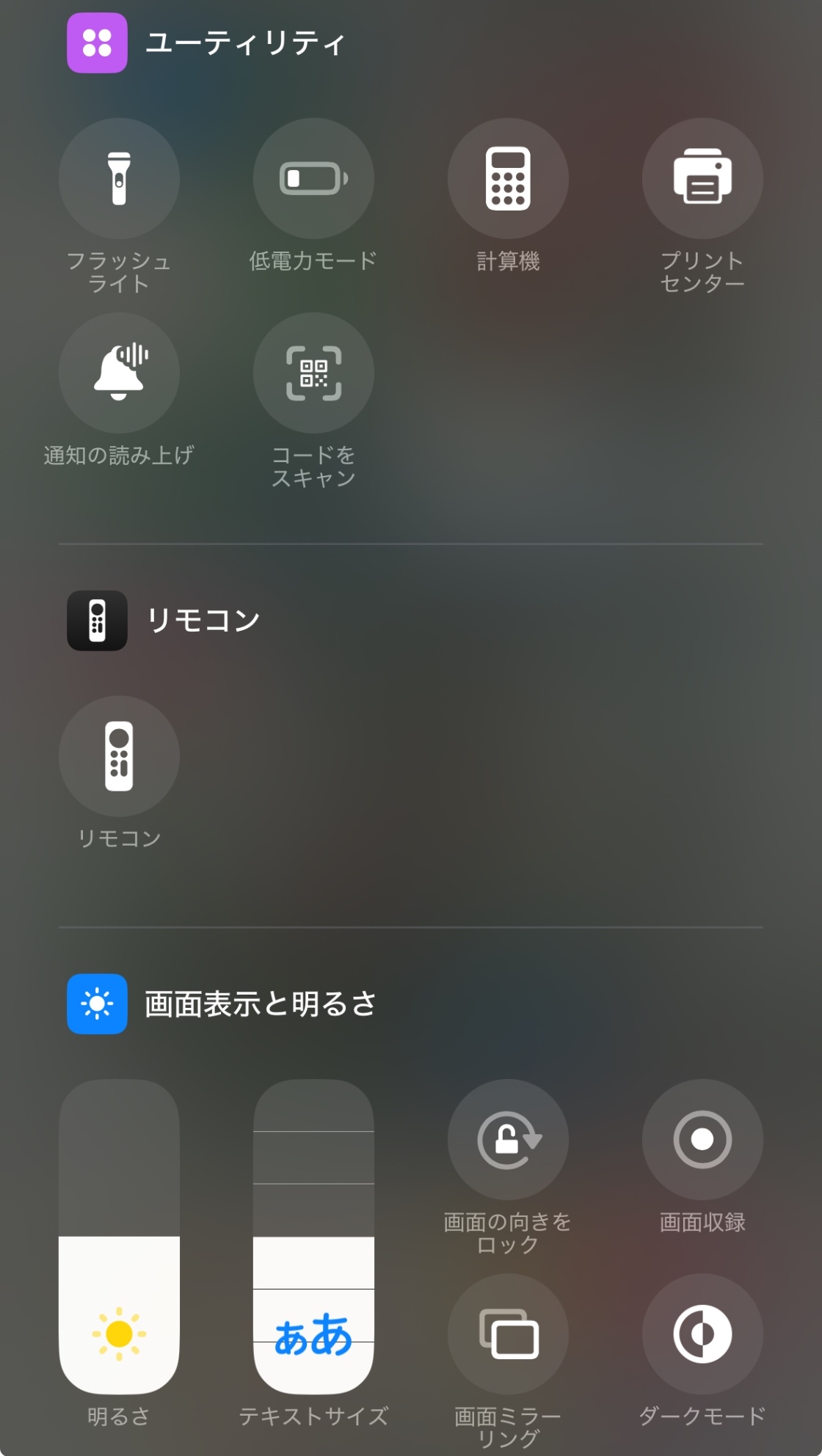Add the フラッシュライト flashlight control

coord(119,178)
